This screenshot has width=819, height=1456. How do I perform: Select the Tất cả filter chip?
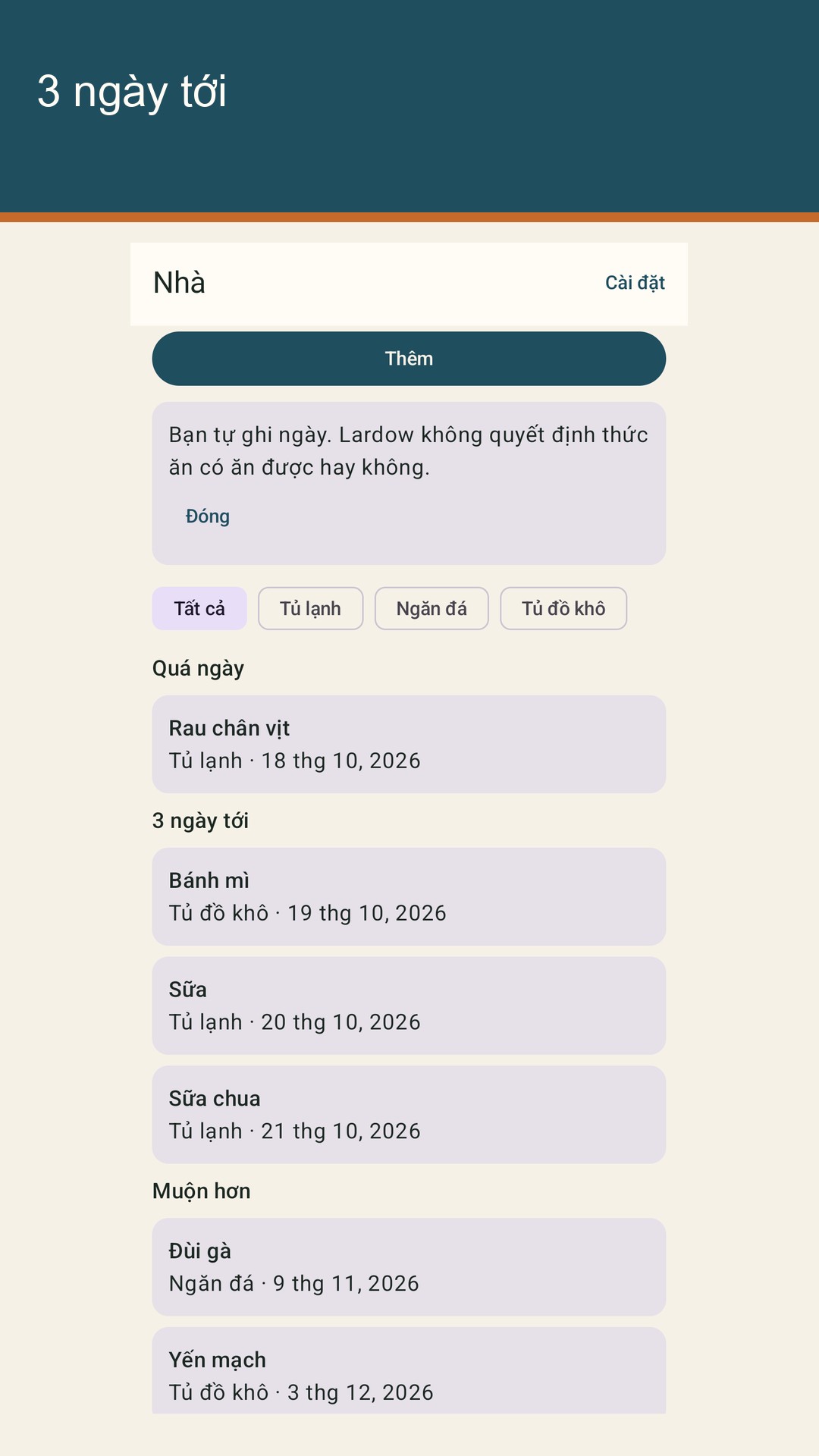click(x=199, y=608)
